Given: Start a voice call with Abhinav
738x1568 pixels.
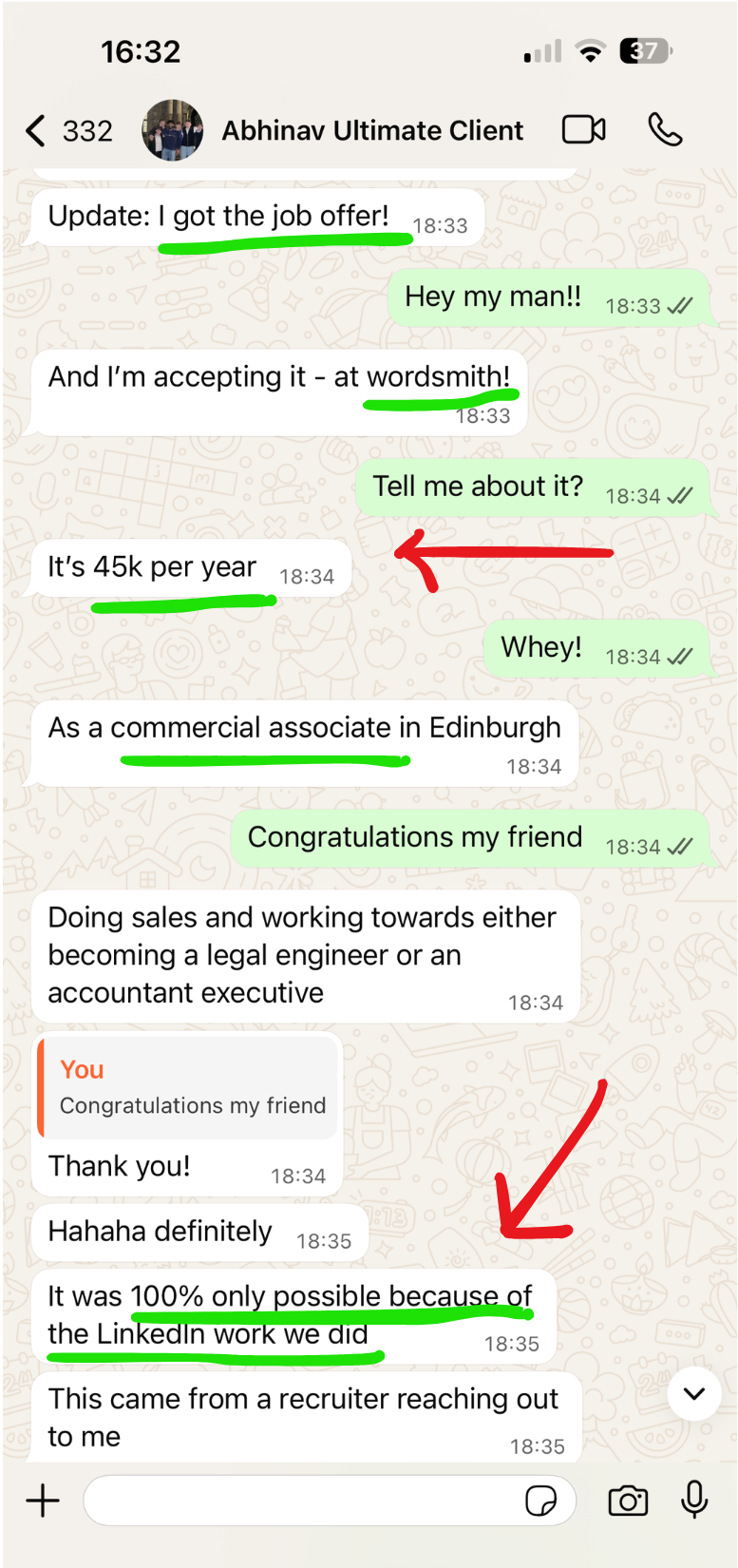Looking at the screenshot, I should pos(665,130).
